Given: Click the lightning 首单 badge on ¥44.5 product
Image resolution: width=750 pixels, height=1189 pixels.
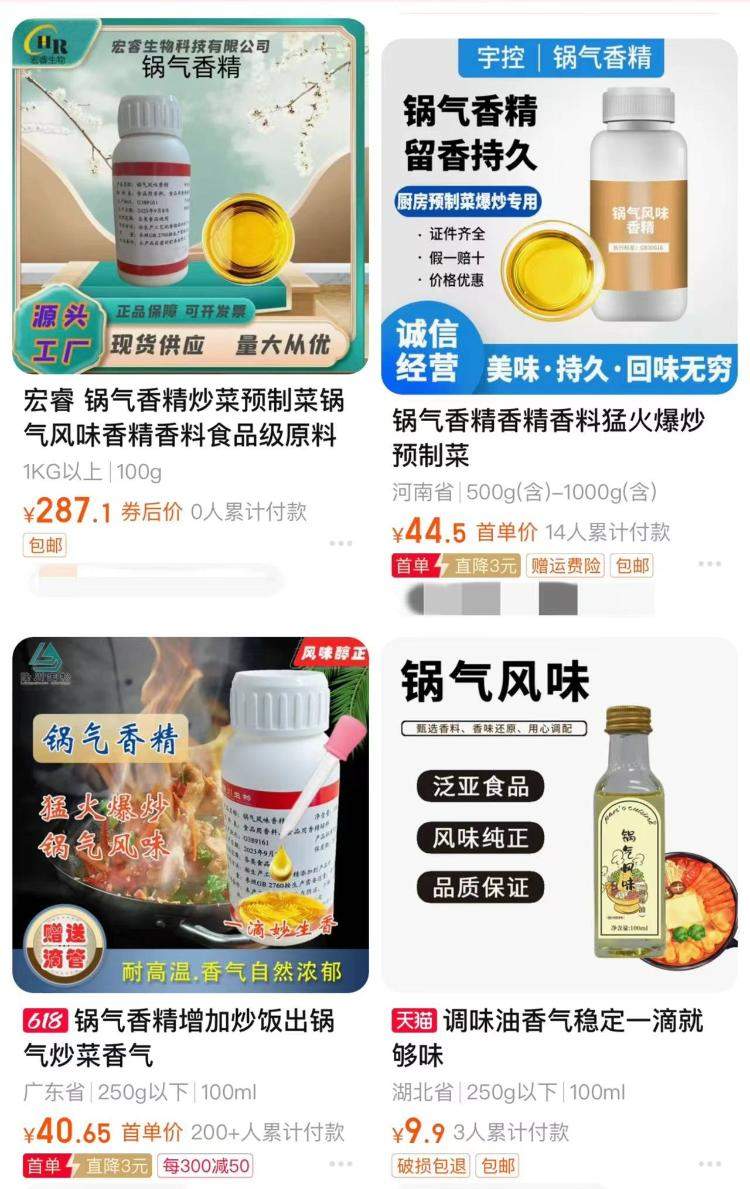Looking at the screenshot, I should coord(415,565).
